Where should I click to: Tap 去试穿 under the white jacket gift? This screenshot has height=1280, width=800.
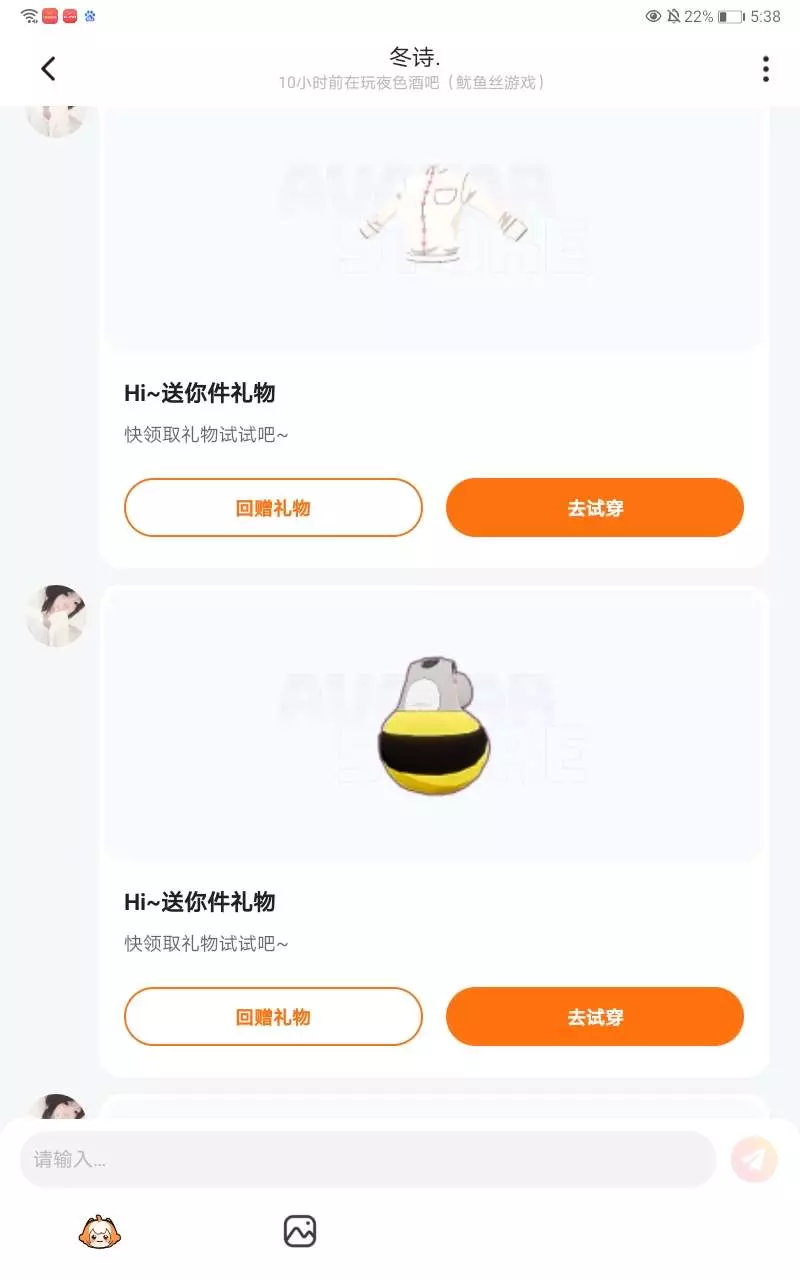click(x=595, y=507)
